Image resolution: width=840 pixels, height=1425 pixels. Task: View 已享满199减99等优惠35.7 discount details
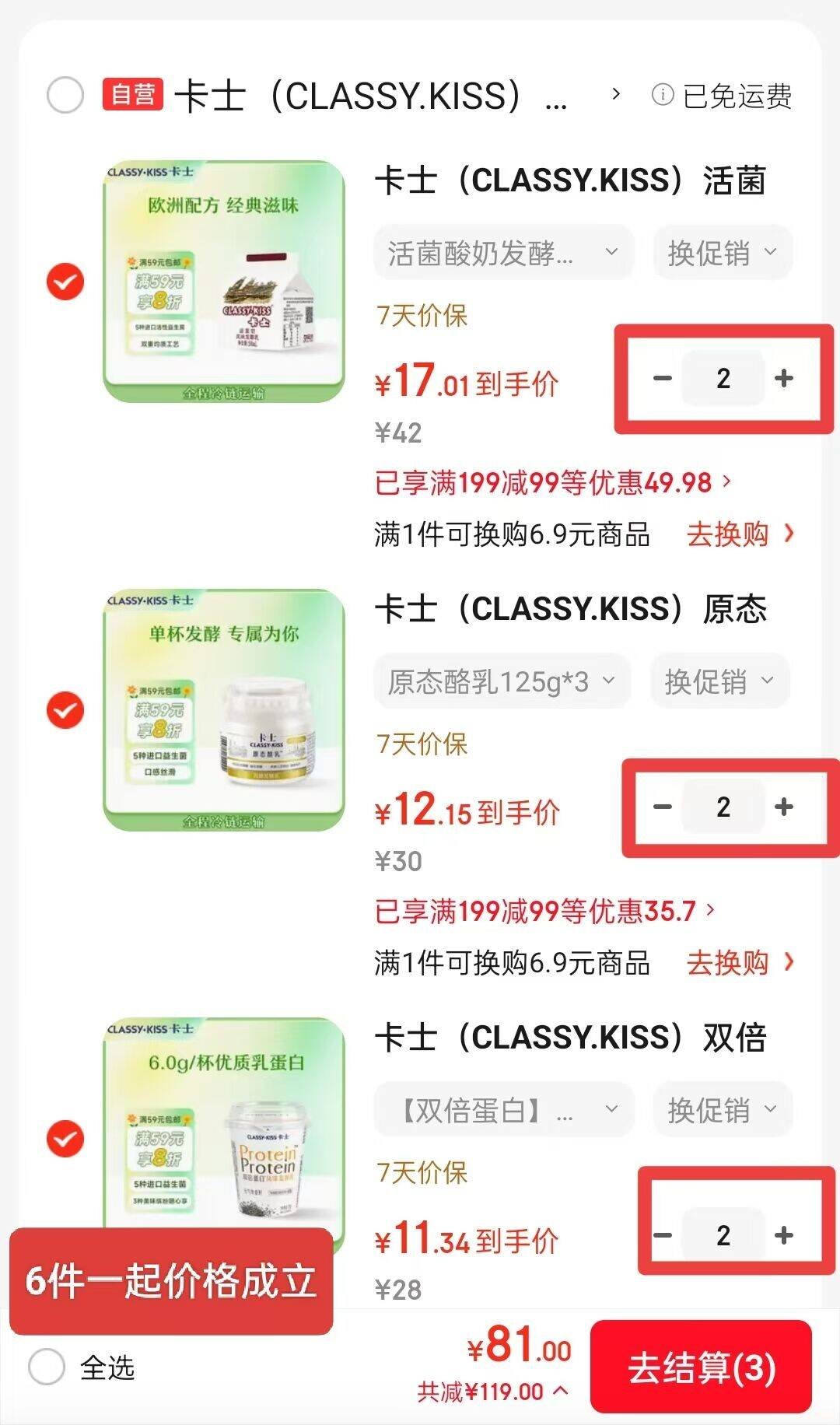pyautogui.click(x=544, y=911)
